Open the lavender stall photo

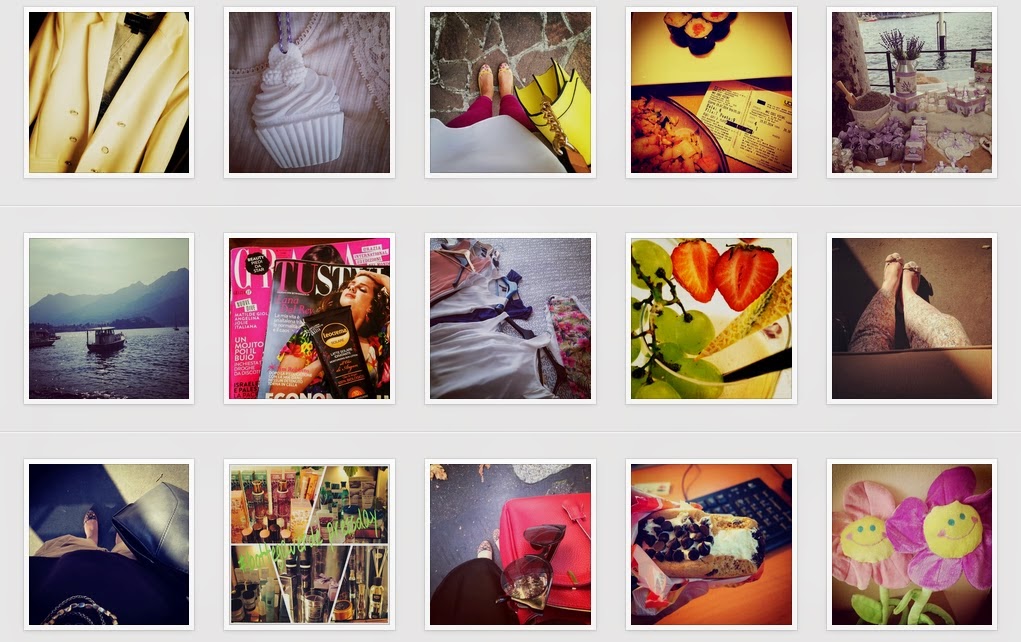click(912, 93)
